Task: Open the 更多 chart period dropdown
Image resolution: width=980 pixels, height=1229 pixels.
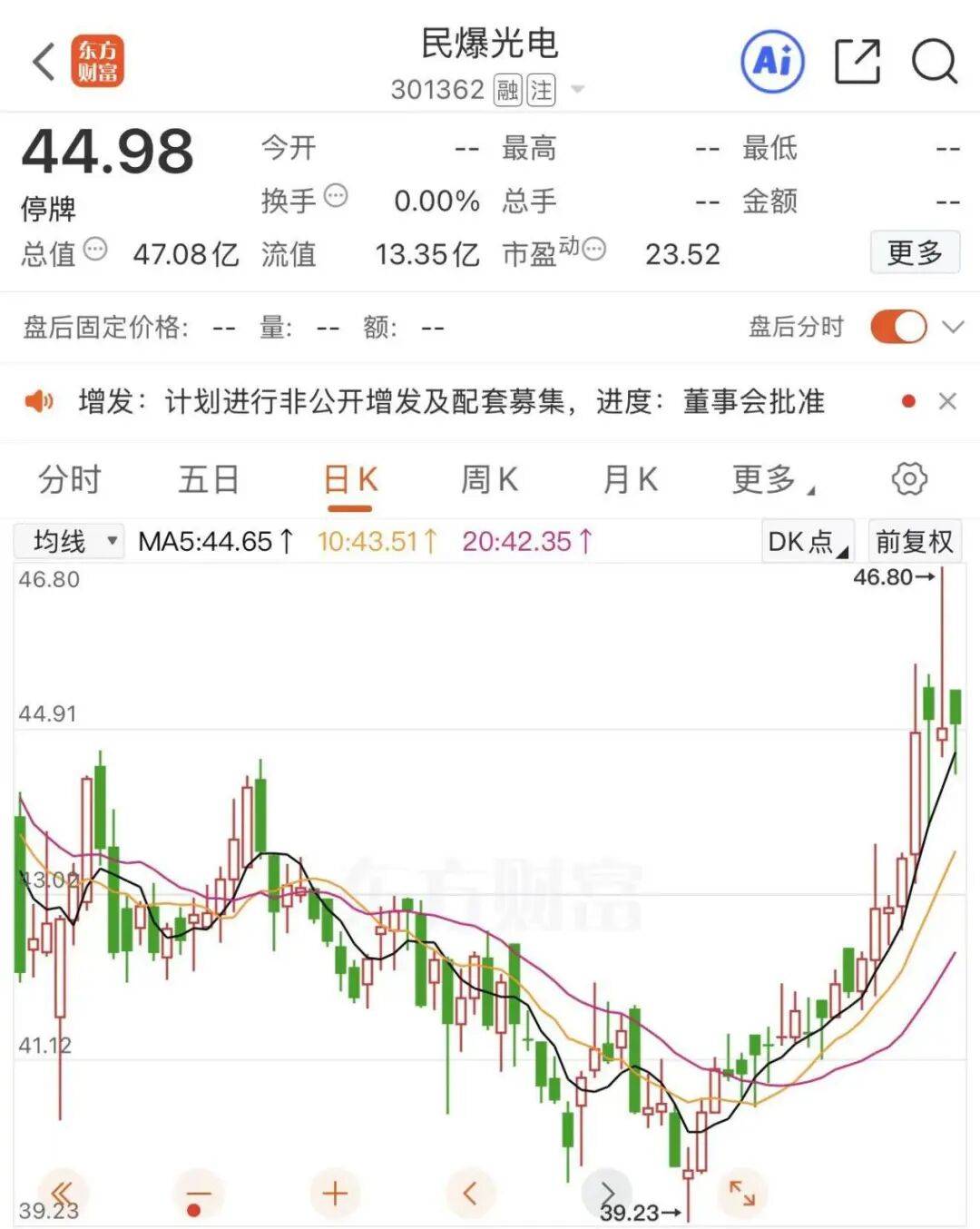Action: point(770,479)
